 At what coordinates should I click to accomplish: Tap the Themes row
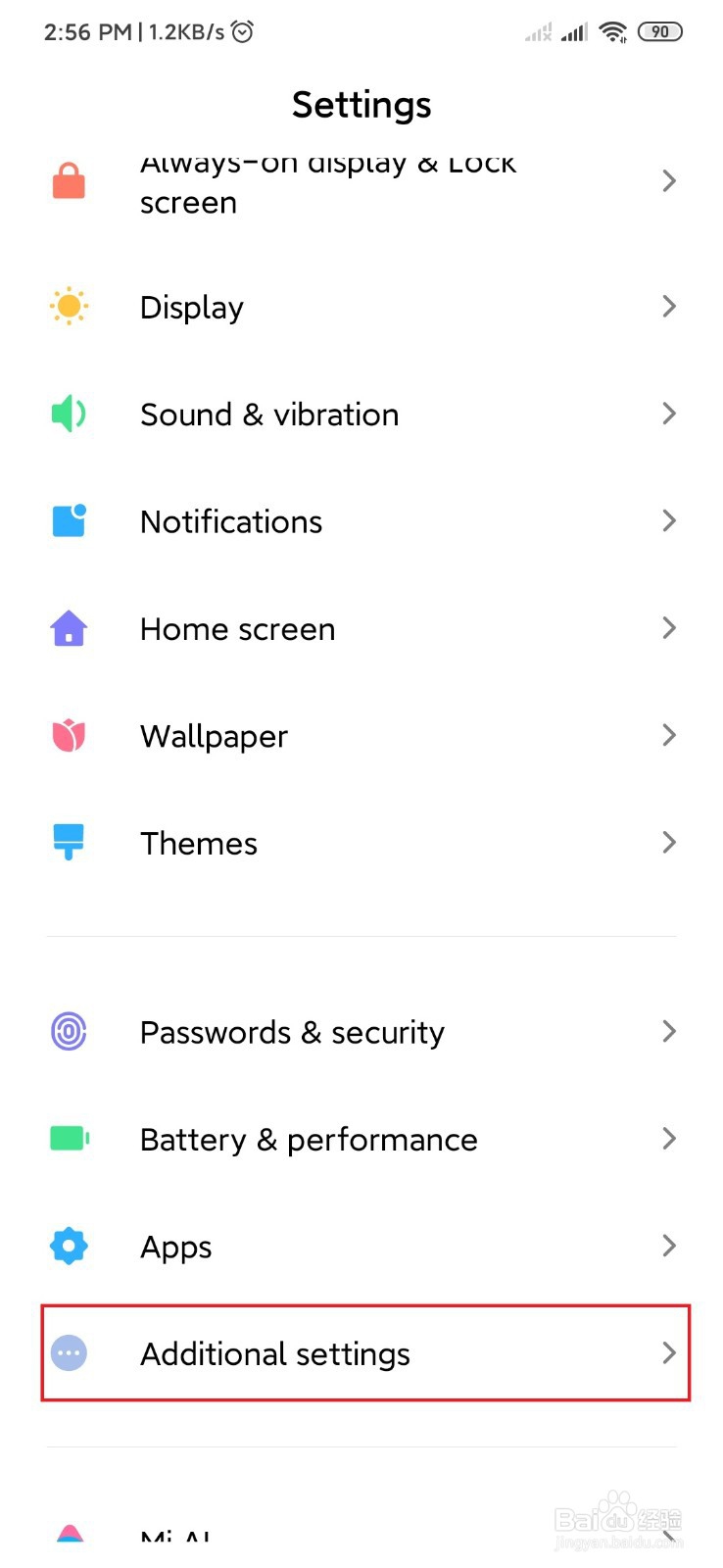[x=361, y=843]
